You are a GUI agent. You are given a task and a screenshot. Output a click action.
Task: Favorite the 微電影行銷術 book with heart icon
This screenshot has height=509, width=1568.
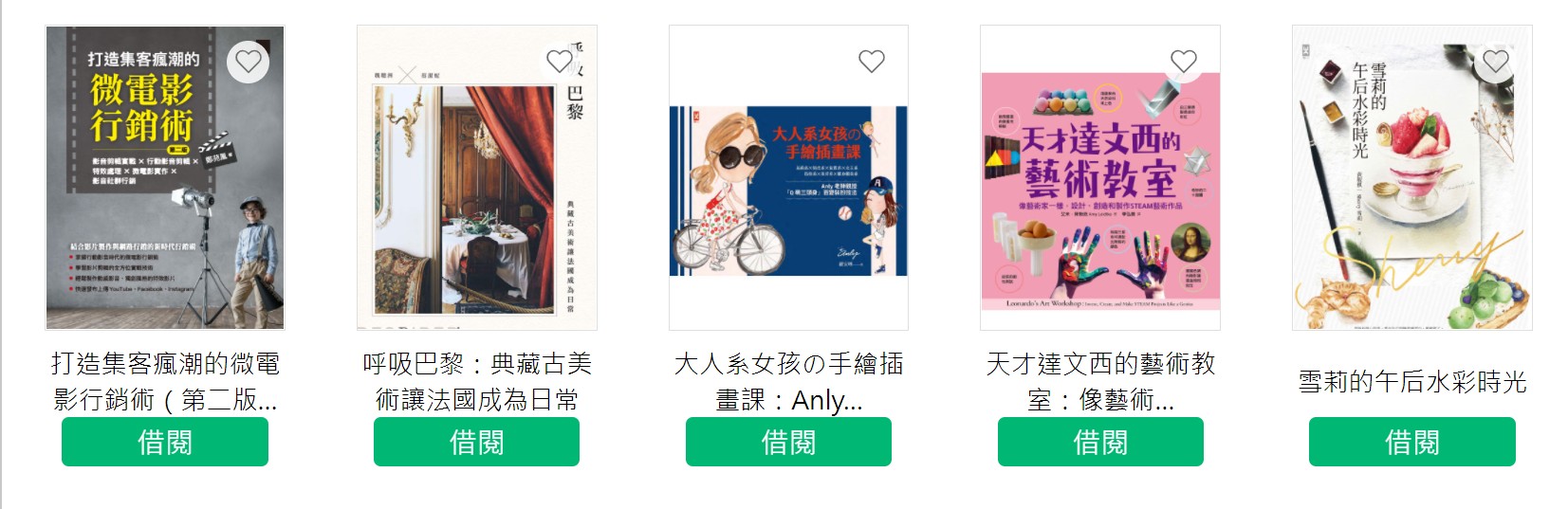pyautogui.click(x=248, y=62)
